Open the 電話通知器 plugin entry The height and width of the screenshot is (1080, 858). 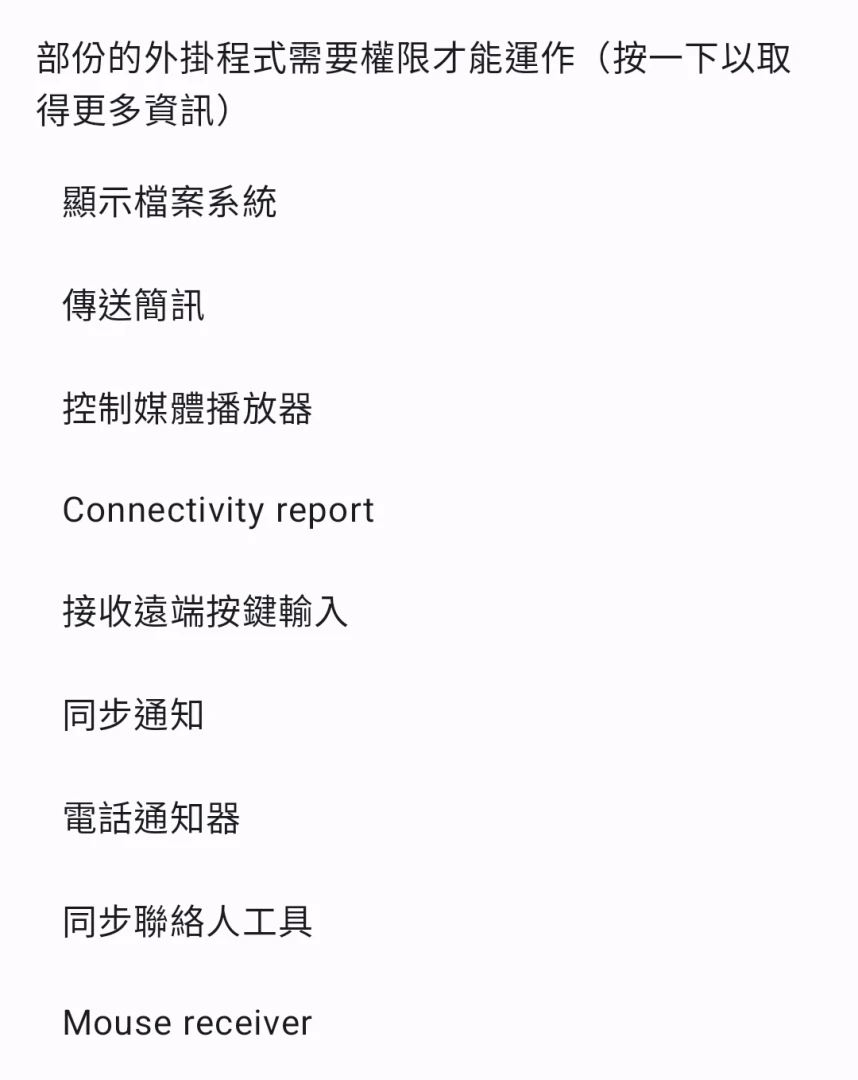(152, 819)
